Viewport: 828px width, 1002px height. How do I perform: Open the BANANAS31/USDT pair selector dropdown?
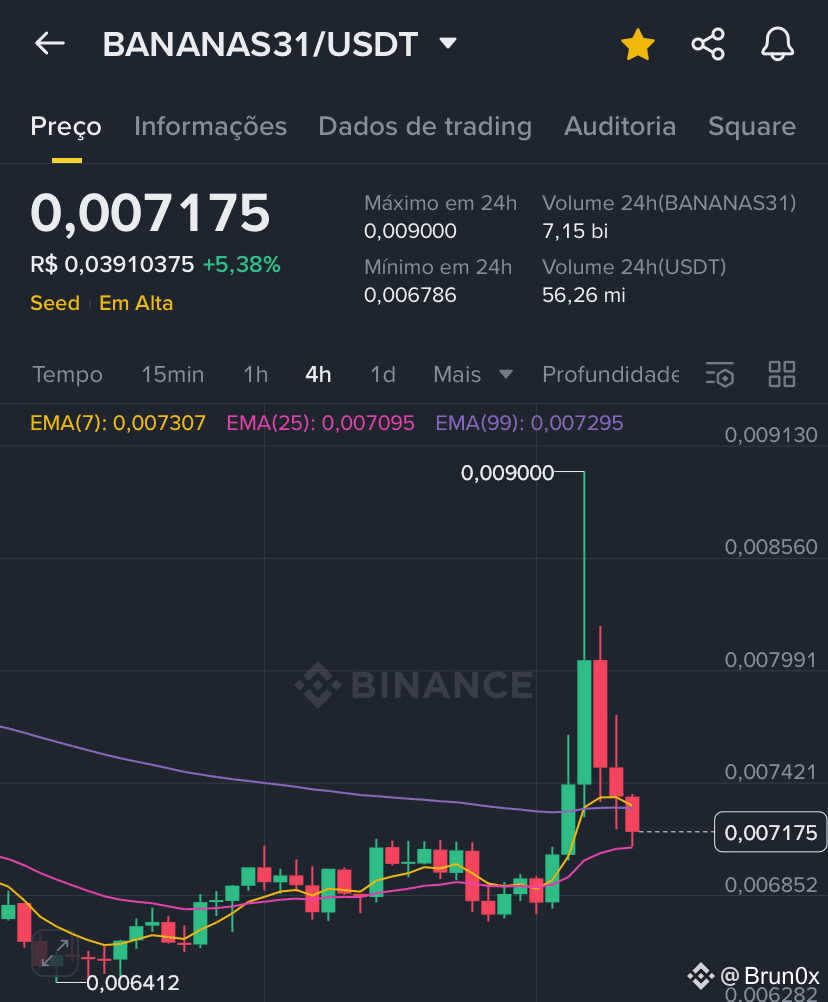(x=448, y=44)
